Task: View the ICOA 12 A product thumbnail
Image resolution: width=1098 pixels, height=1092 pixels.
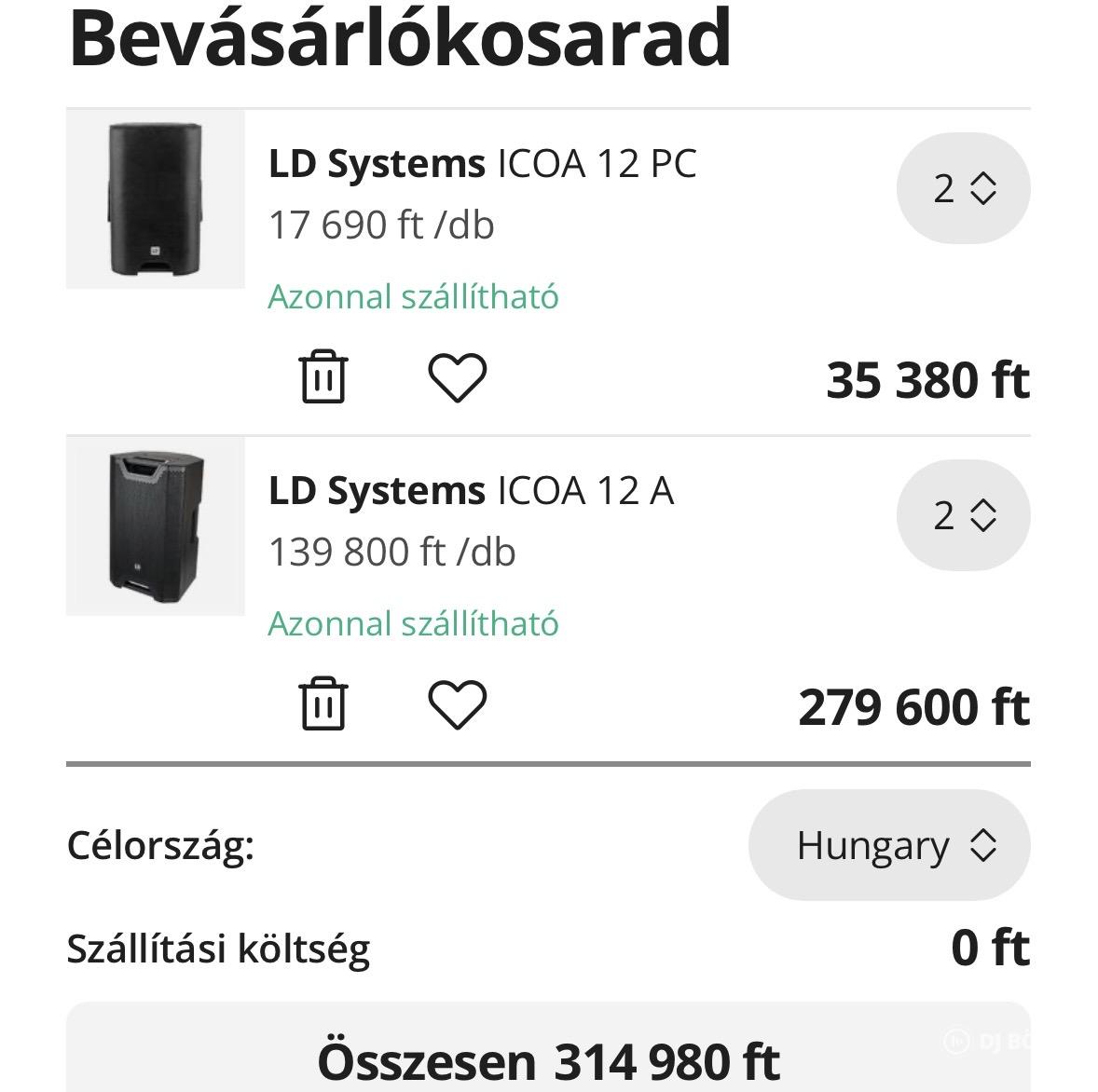Action: point(156,526)
